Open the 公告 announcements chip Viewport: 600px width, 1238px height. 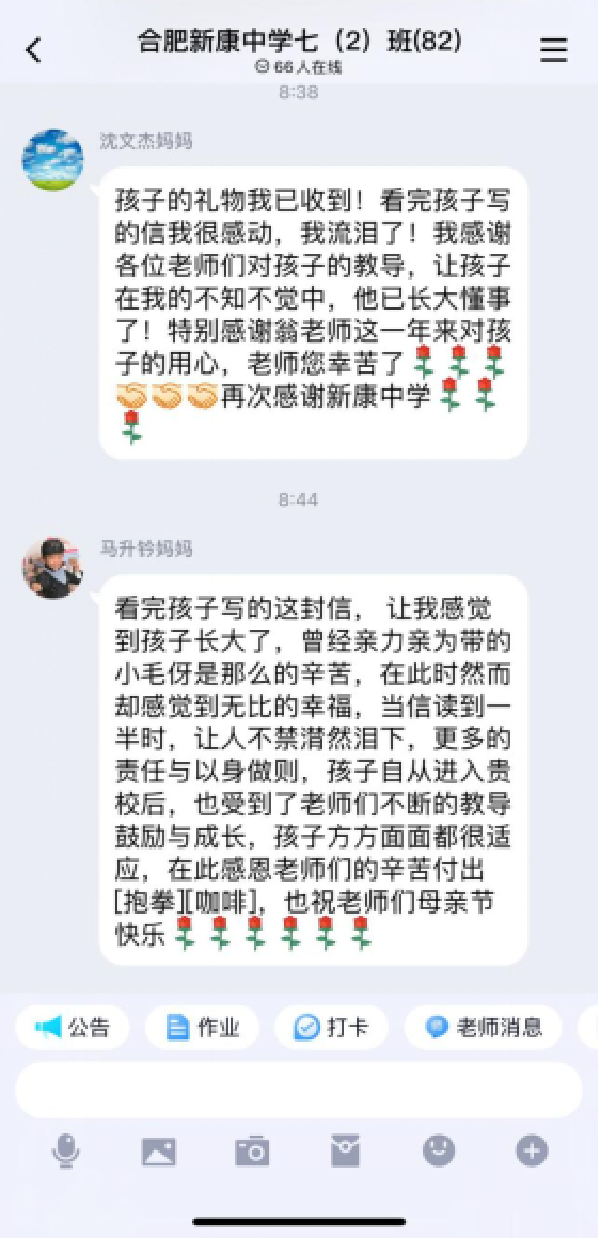tap(73, 1027)
